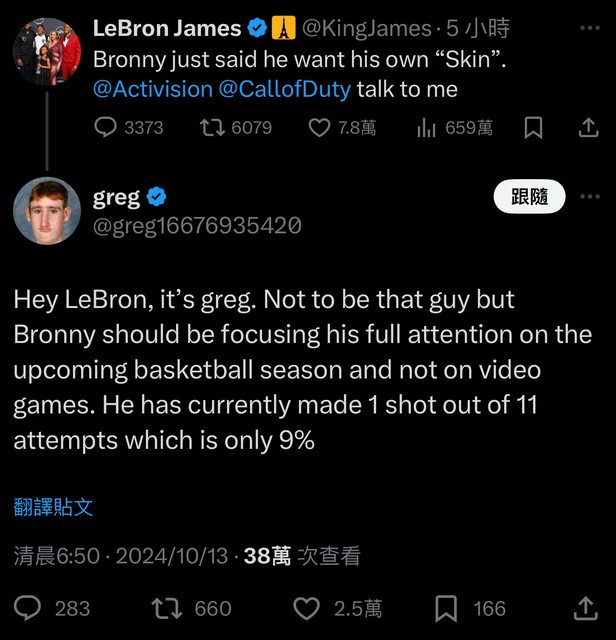The height and width of the screenshot is (640, 616).
Task: View analytics for LeBron James's tweet
Action: [427, 127]
